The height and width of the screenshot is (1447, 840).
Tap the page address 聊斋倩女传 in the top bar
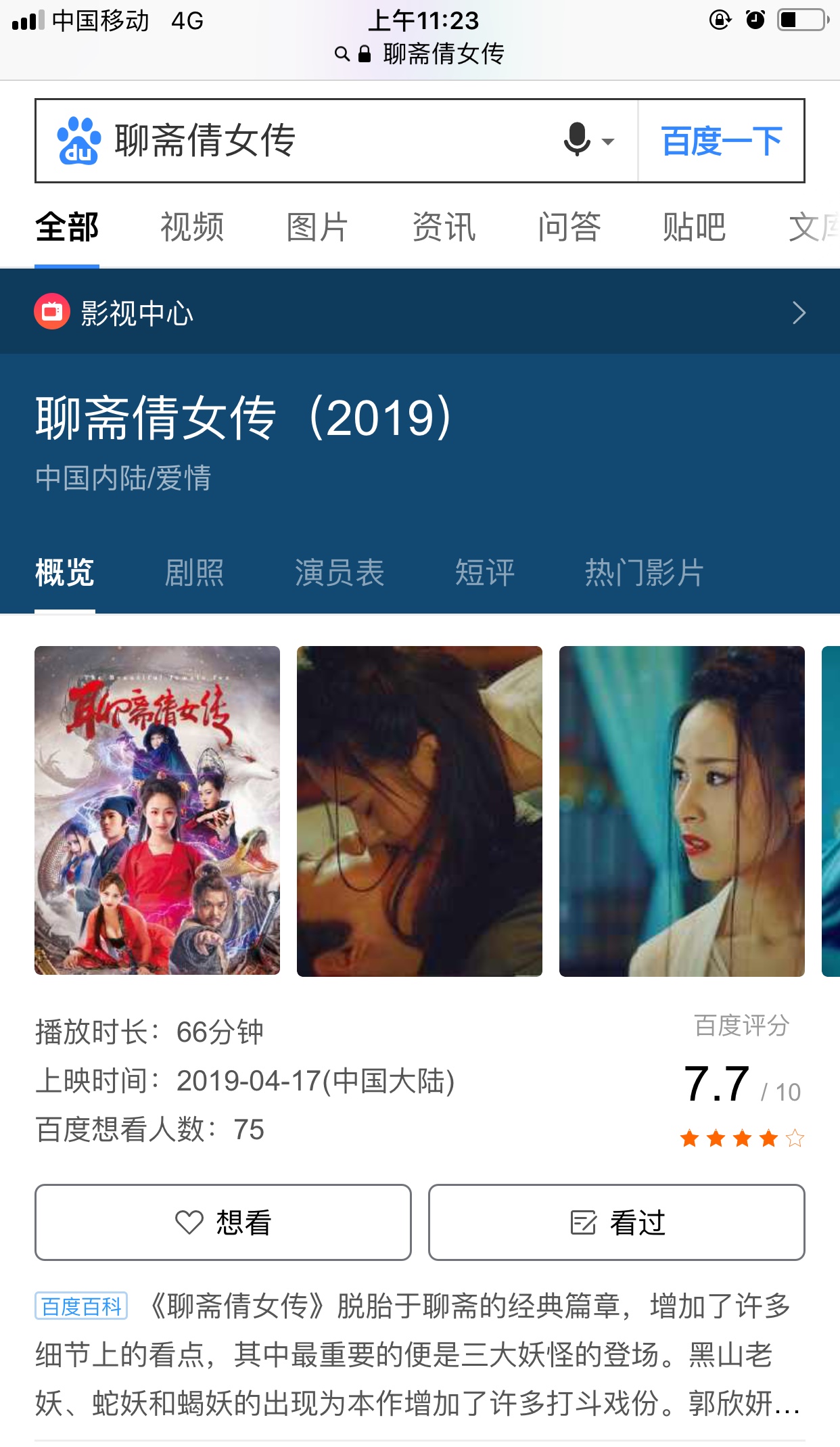[443, 54]
